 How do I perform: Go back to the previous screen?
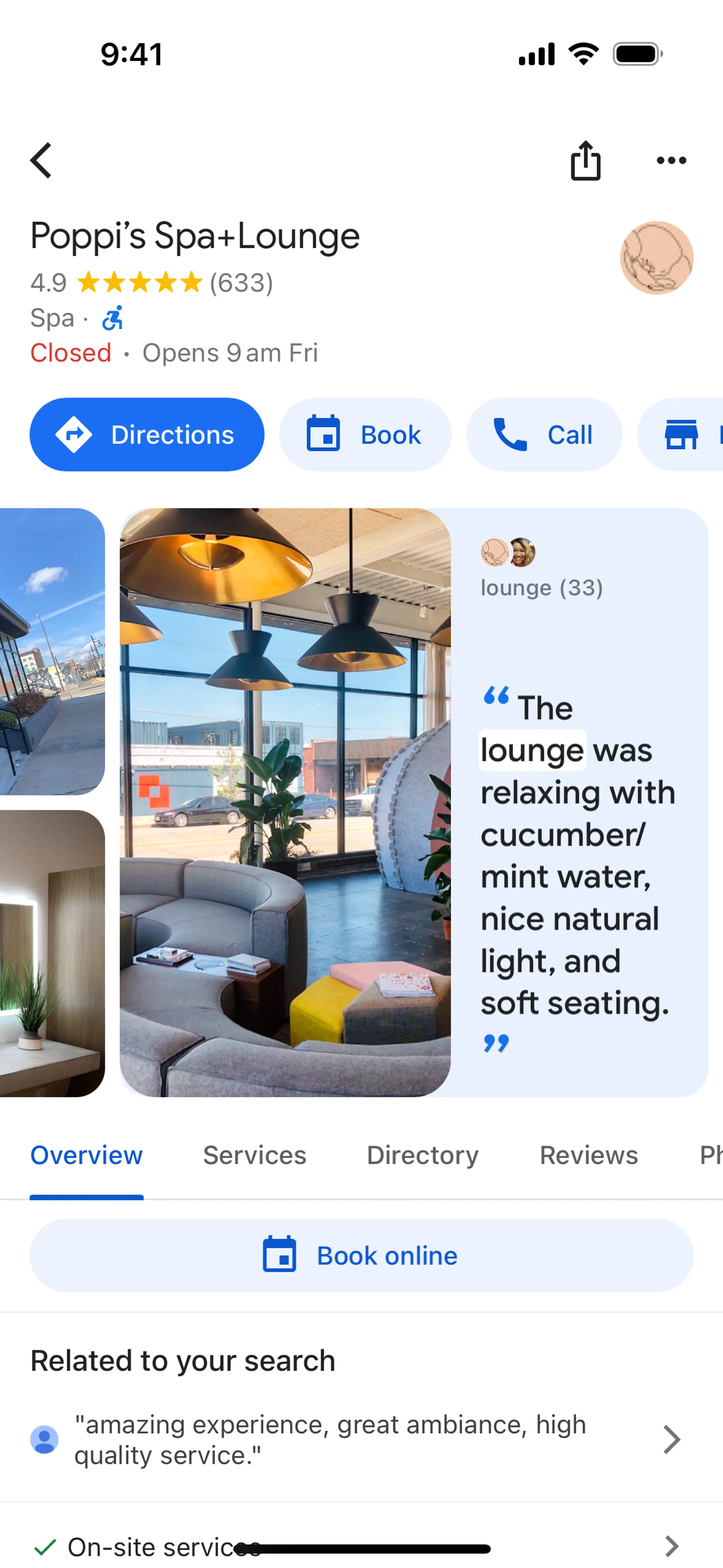click(x=41, y=161)
